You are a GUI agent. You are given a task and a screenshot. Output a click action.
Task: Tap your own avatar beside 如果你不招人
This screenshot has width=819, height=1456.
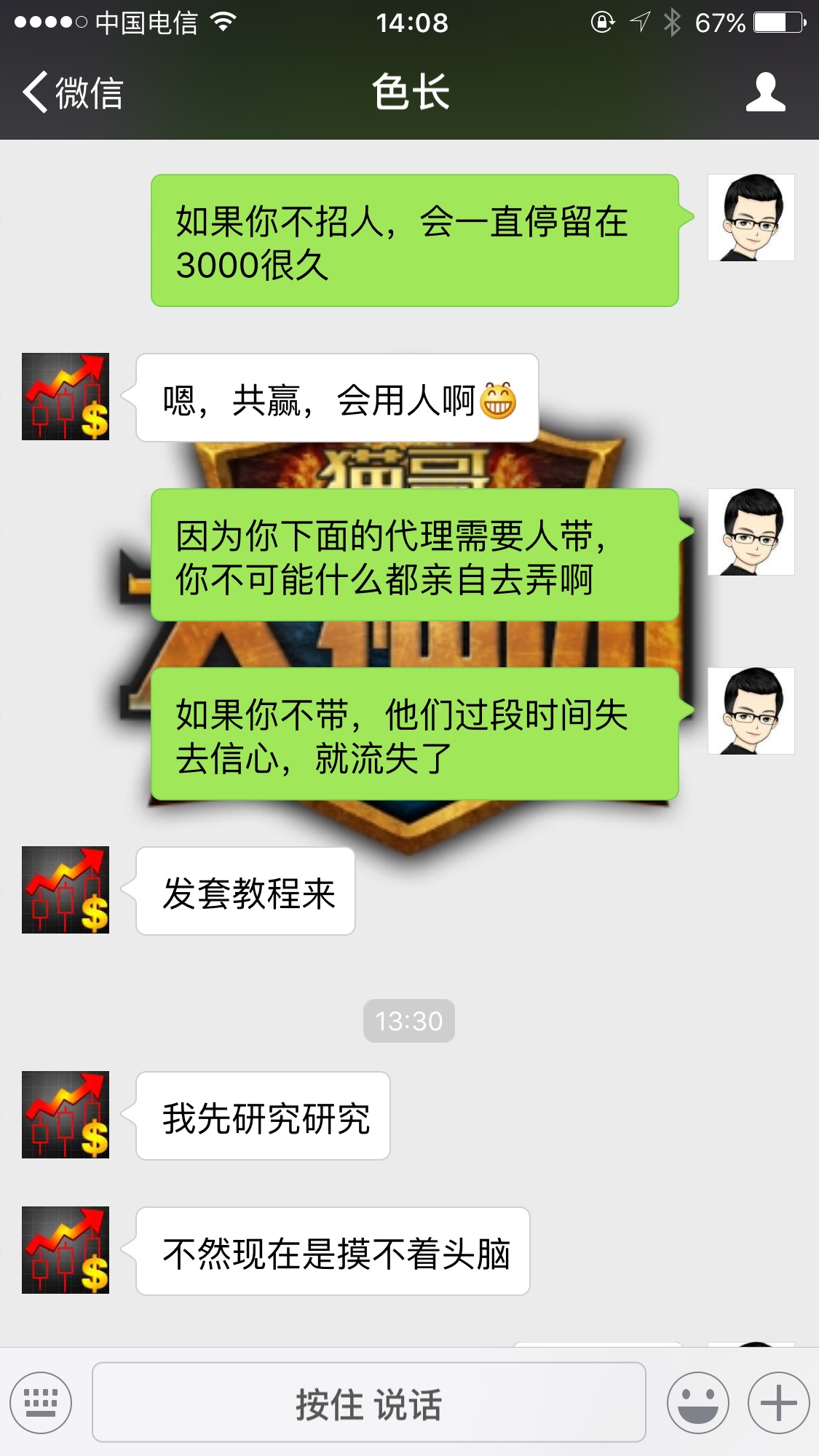751,218
